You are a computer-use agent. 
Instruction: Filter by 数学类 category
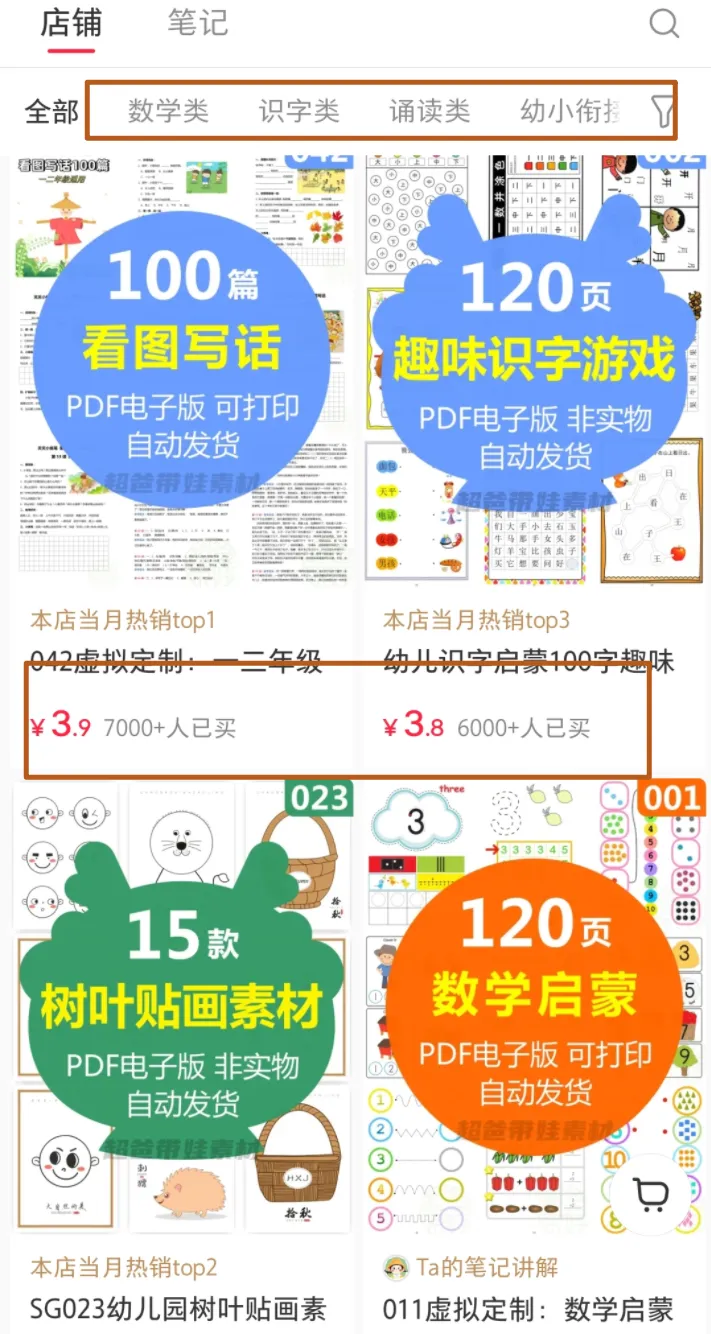point(168,111)
